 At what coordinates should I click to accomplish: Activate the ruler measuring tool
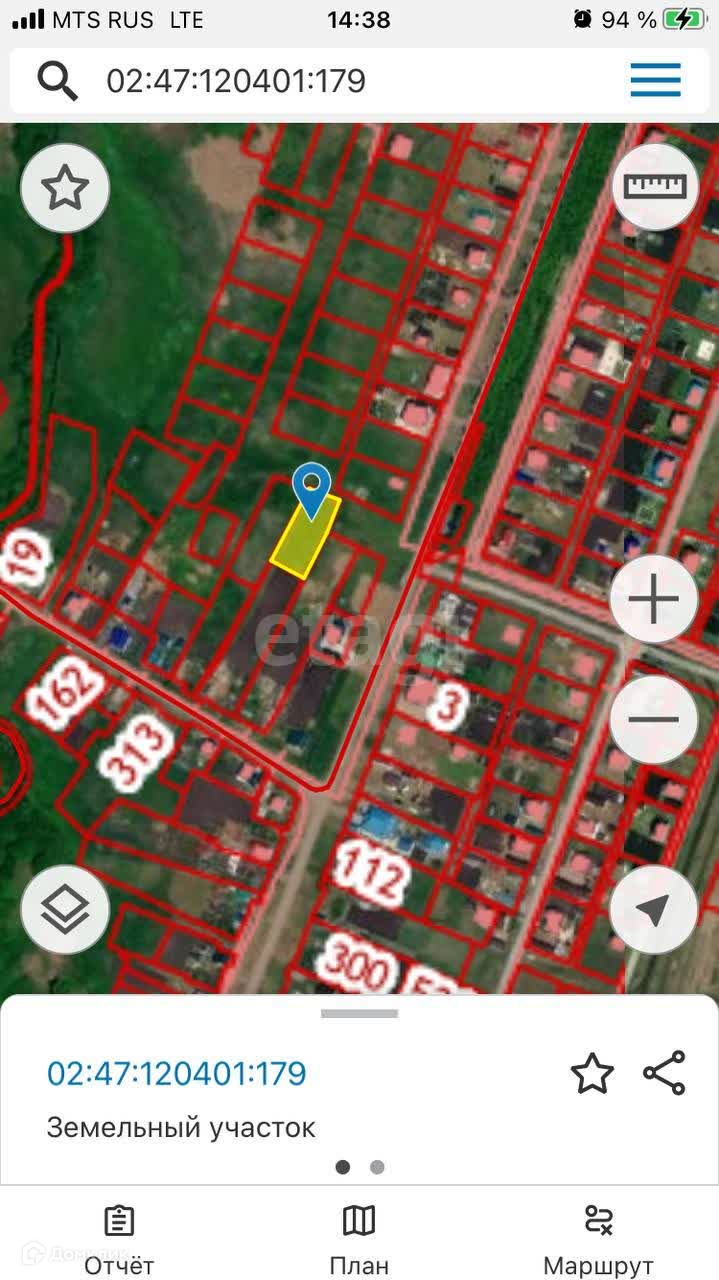pyautogui.click(x=655, y=187)
